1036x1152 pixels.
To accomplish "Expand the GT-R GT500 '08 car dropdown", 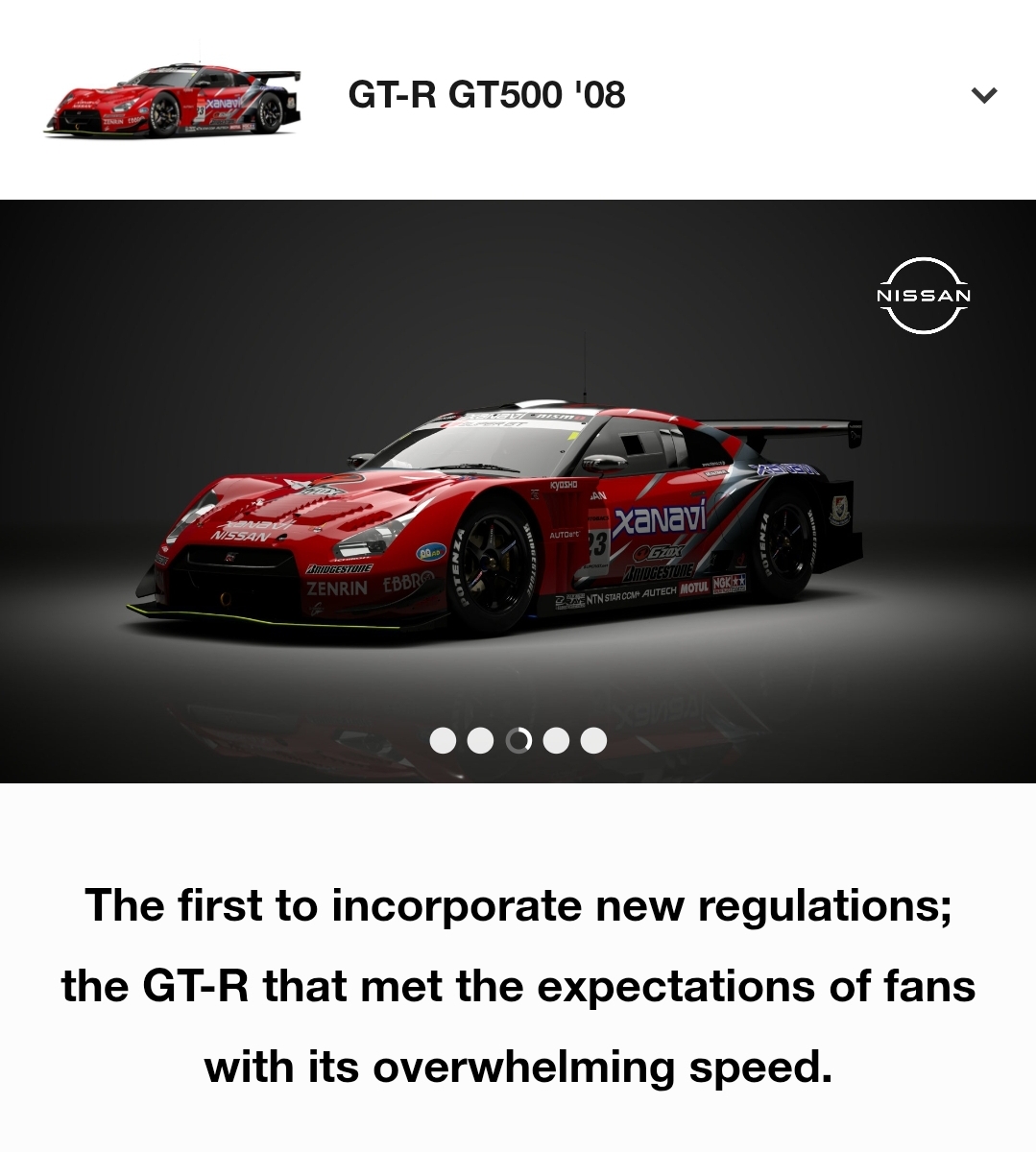I will tap(984, 95).
